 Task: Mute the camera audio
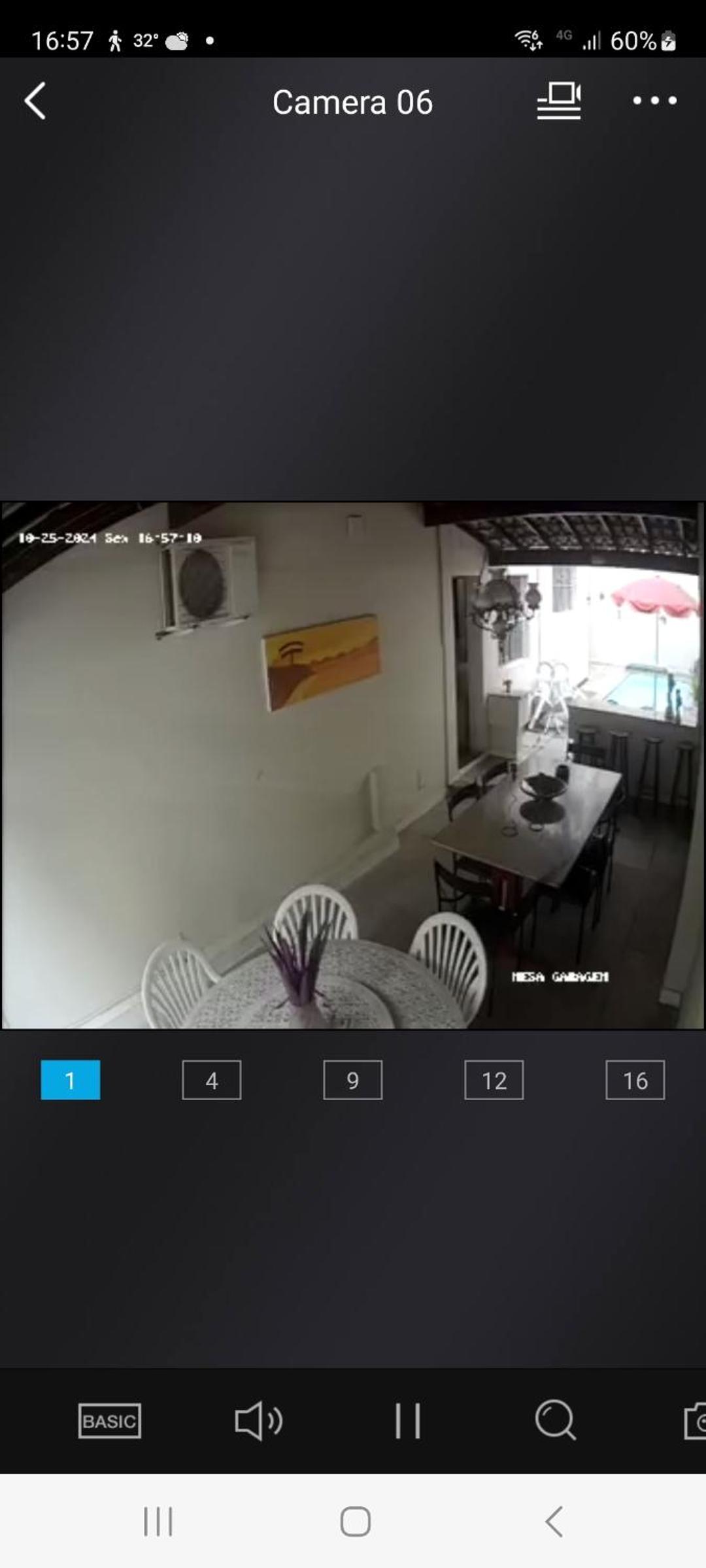[x=258, y=1420]
